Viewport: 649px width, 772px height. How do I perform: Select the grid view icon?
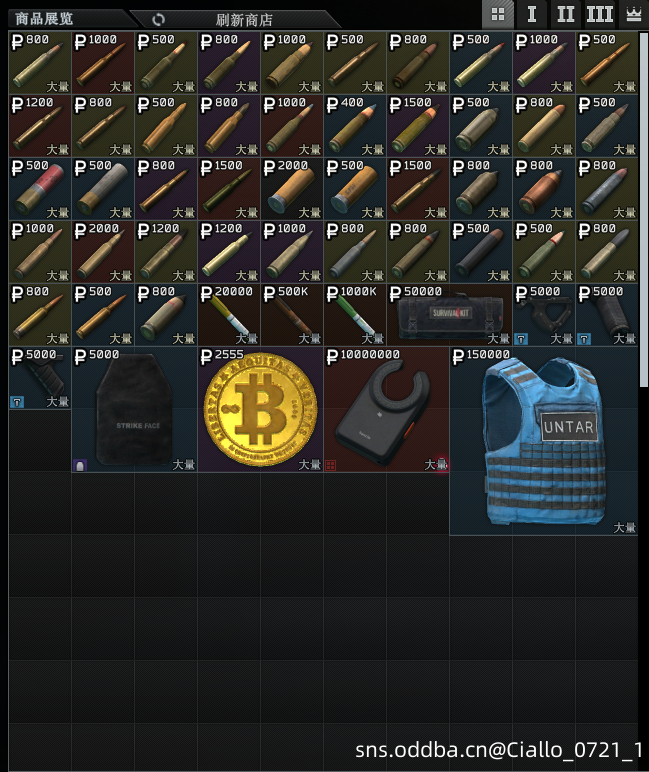pyautogui.click(x=498, y=14)
